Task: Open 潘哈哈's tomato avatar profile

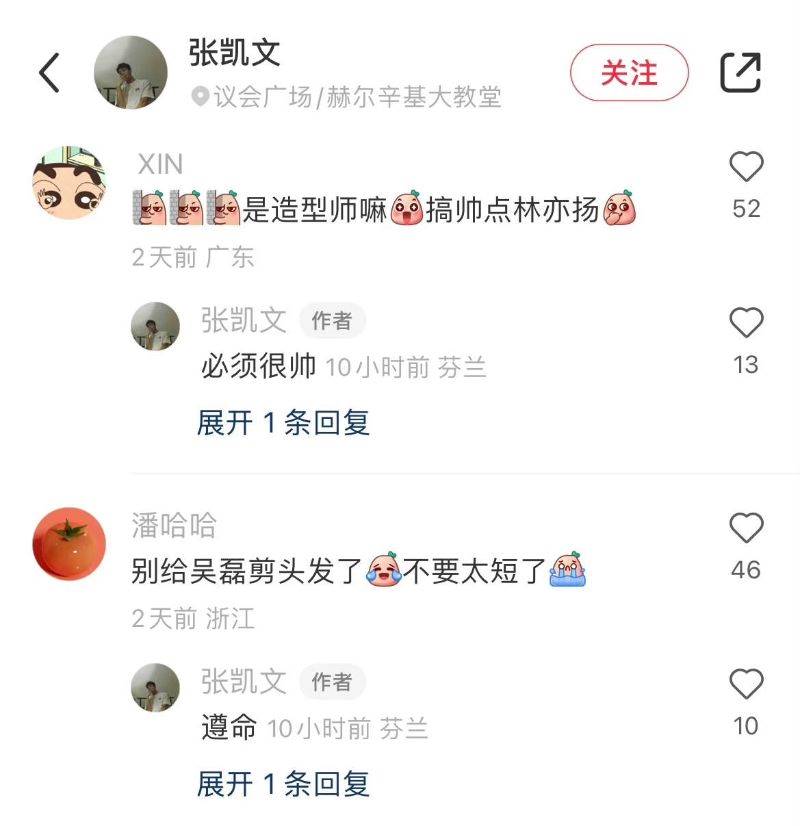Action: point(69,544)
